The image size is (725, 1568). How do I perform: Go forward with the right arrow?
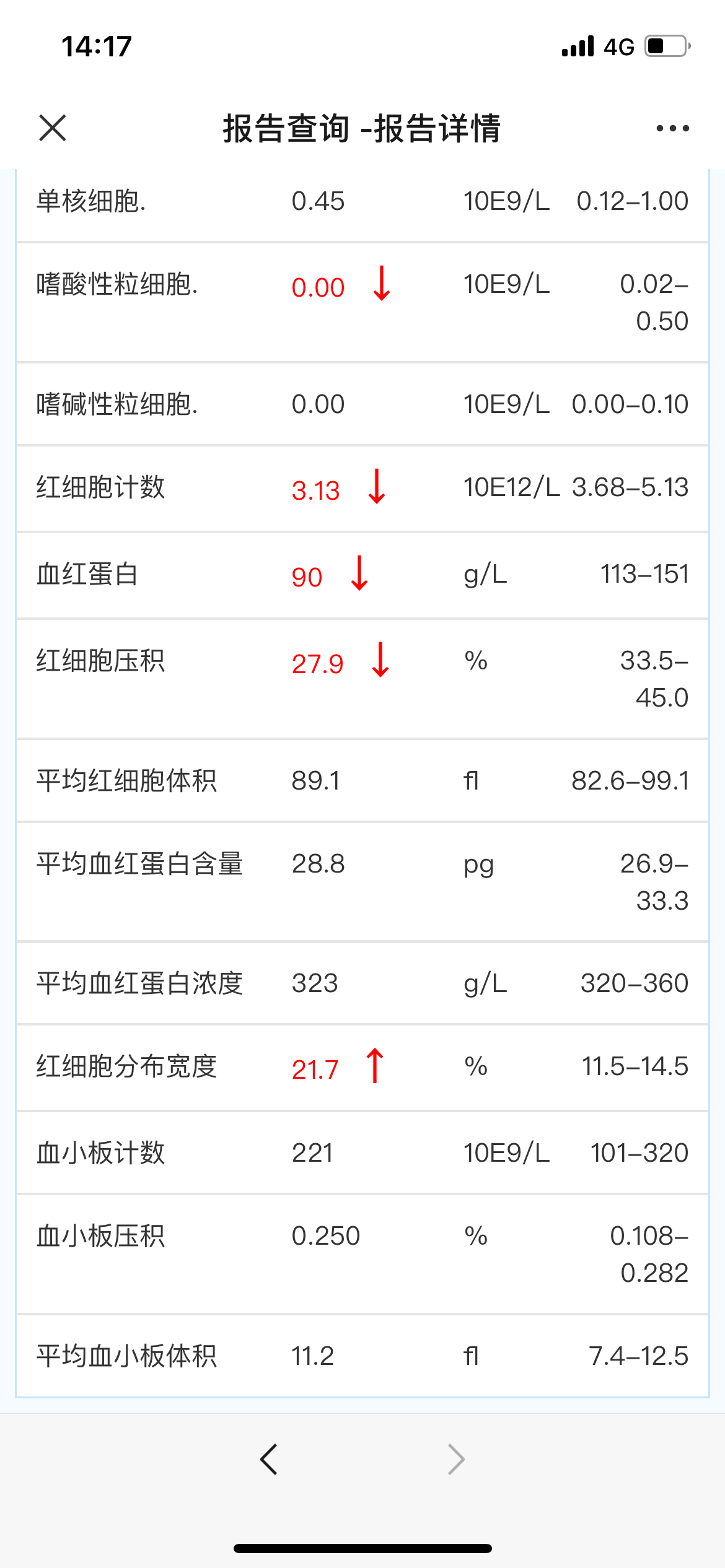click(x=456, y=1460)
